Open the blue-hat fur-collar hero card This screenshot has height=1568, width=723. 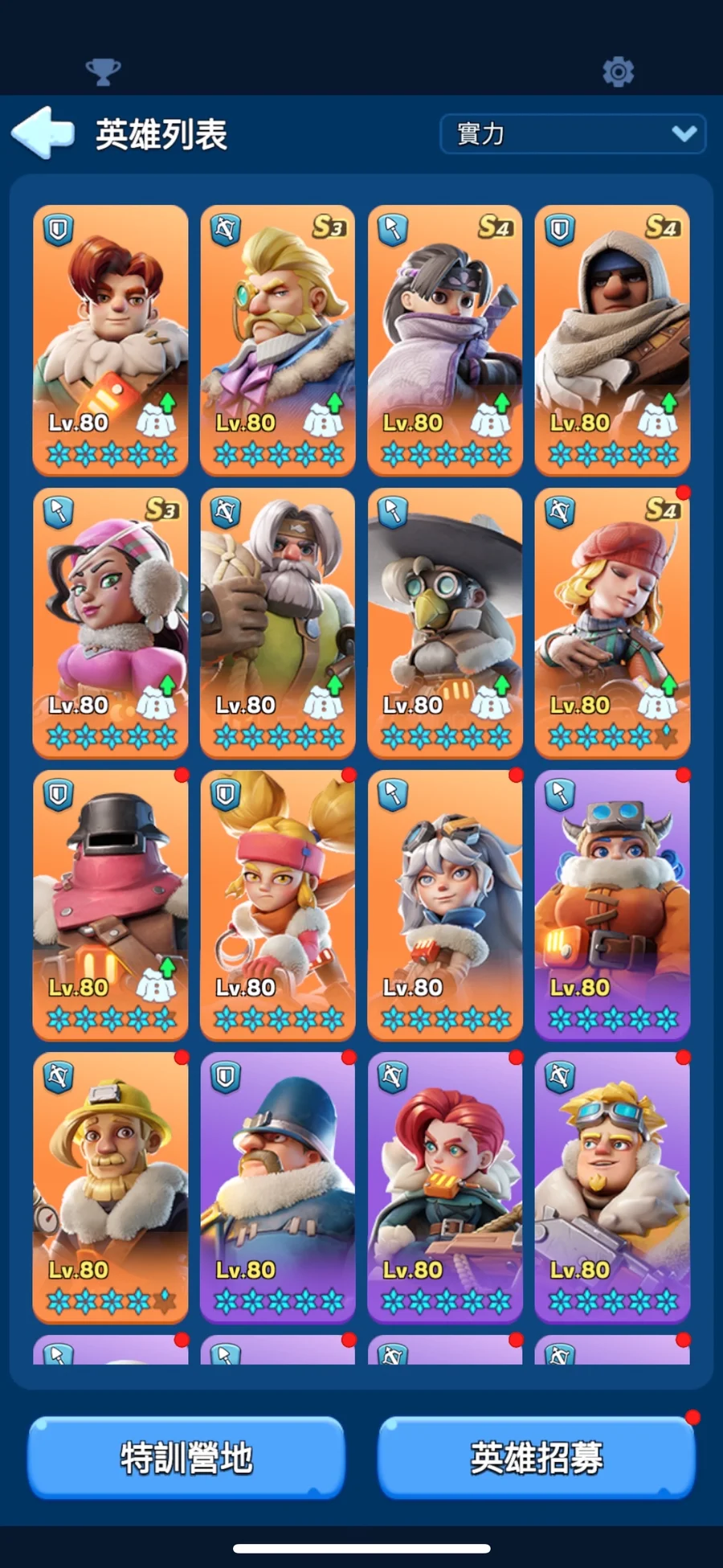(278, 1186)
